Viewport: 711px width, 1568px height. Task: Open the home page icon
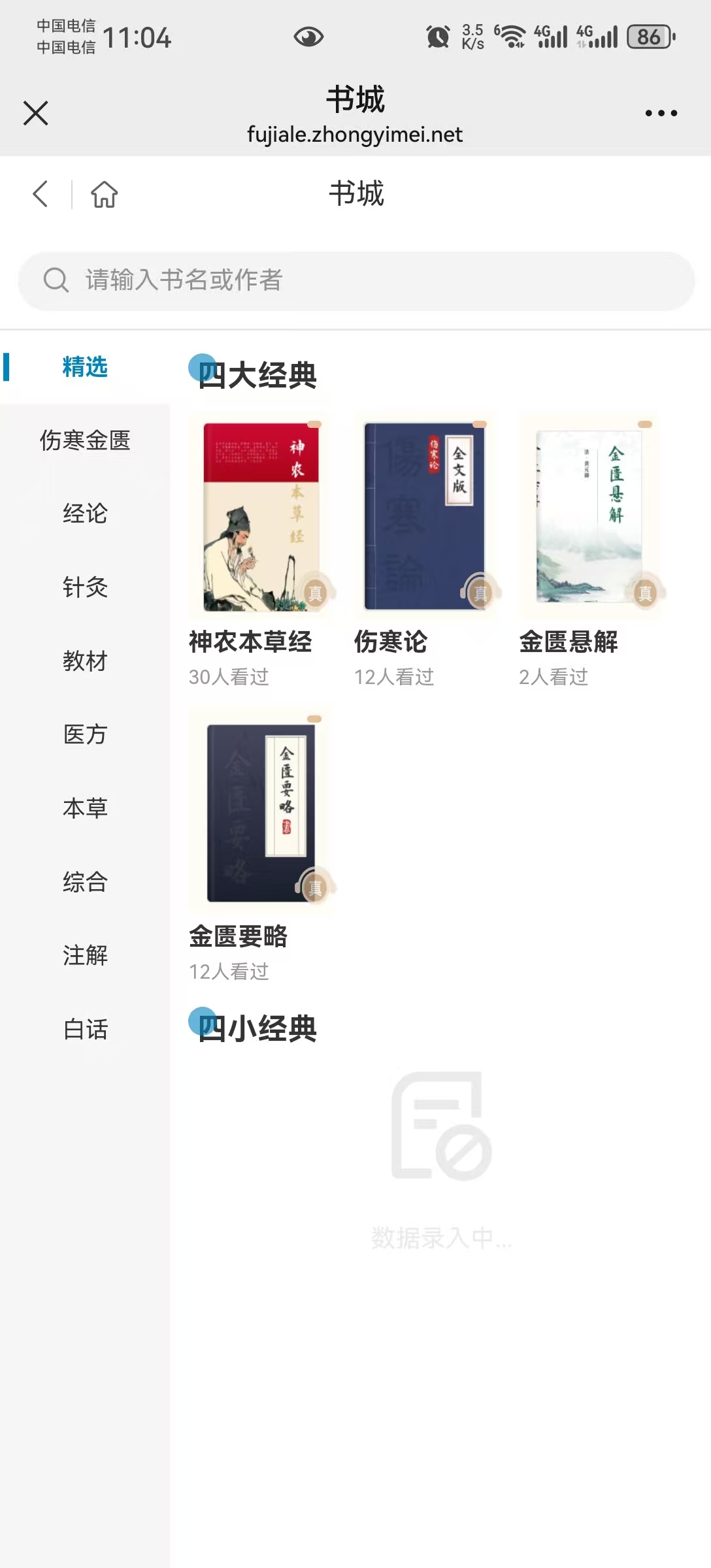(104, 194)
